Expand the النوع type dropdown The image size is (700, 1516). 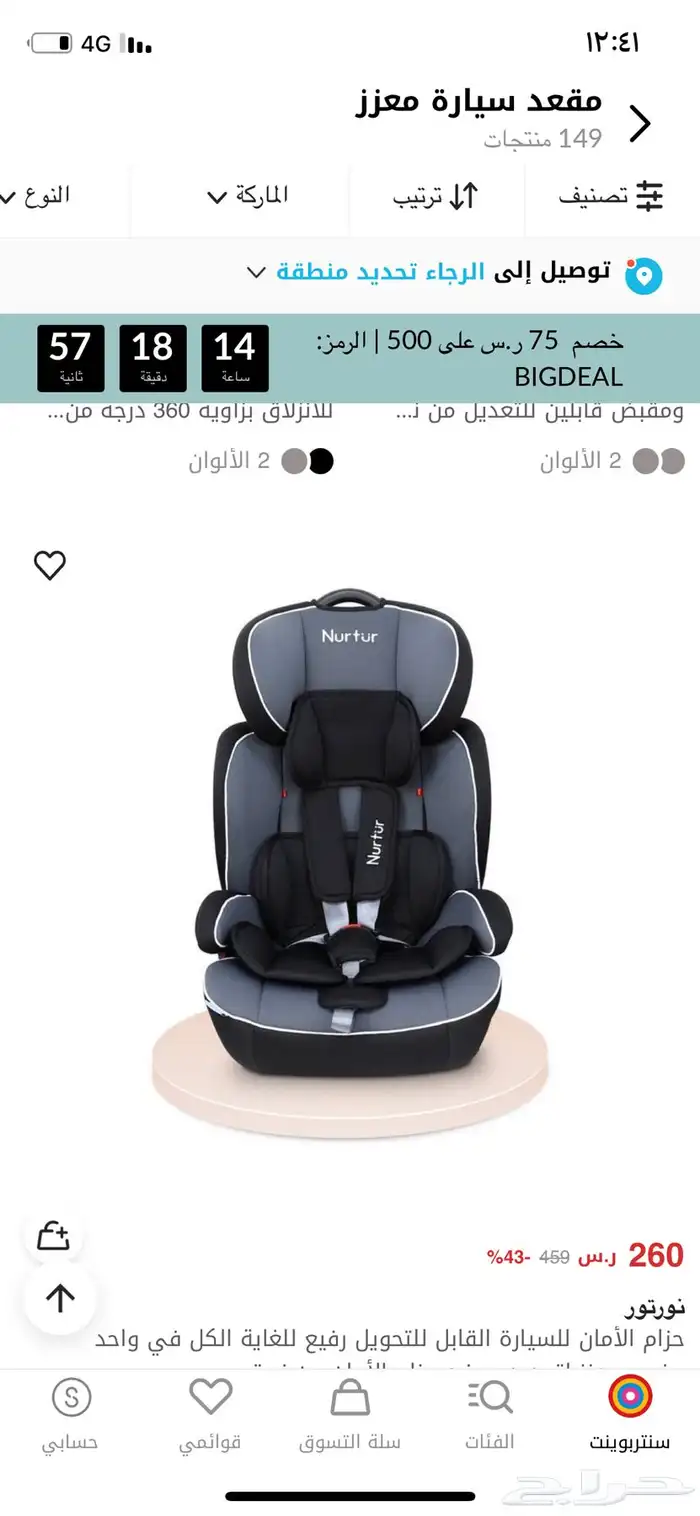tap(36, 195)
